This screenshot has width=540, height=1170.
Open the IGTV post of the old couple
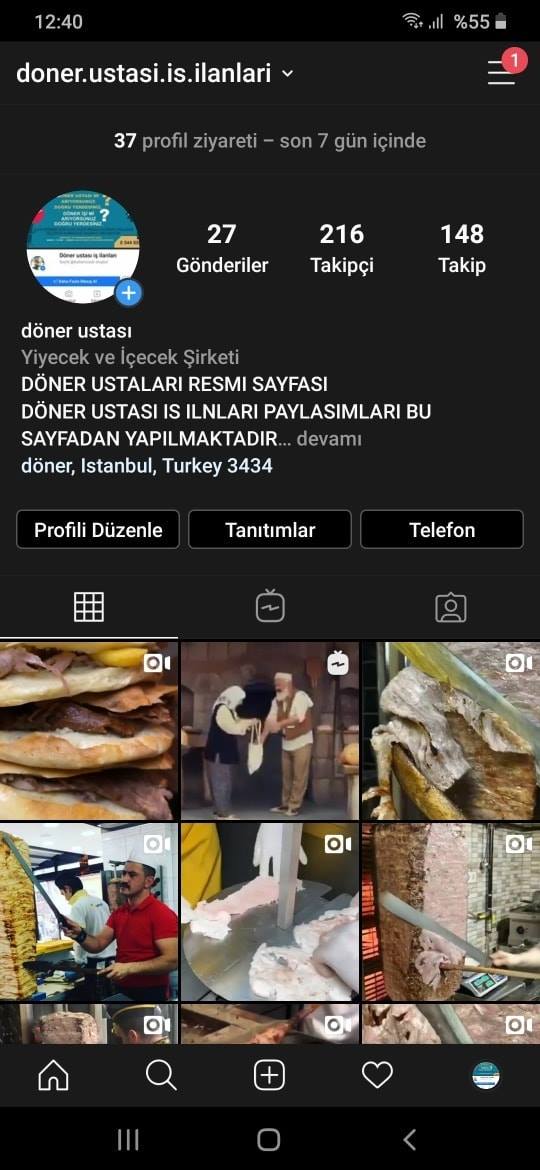(270, 731)
